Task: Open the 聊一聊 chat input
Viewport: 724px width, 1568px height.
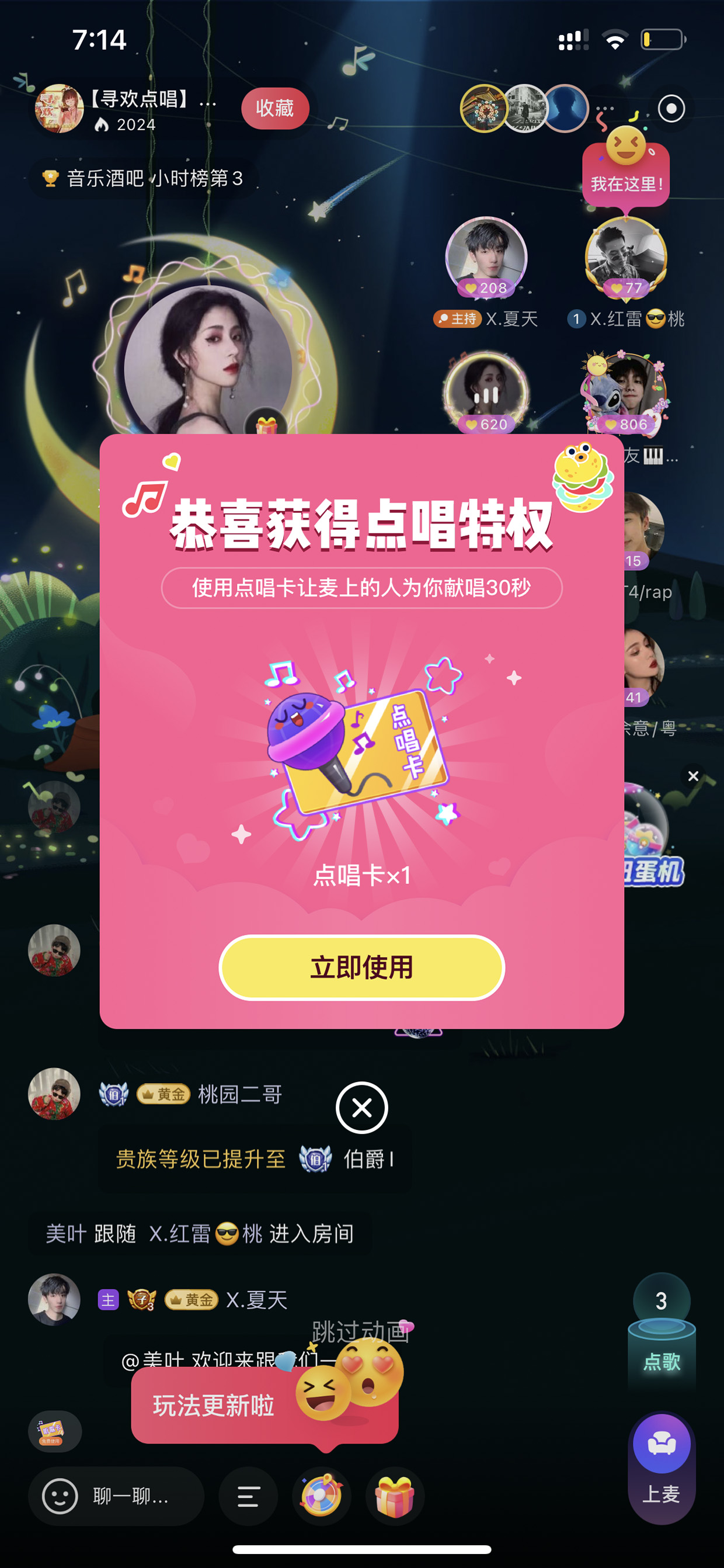Action: pyautogui.click(x=116, y=1496)
